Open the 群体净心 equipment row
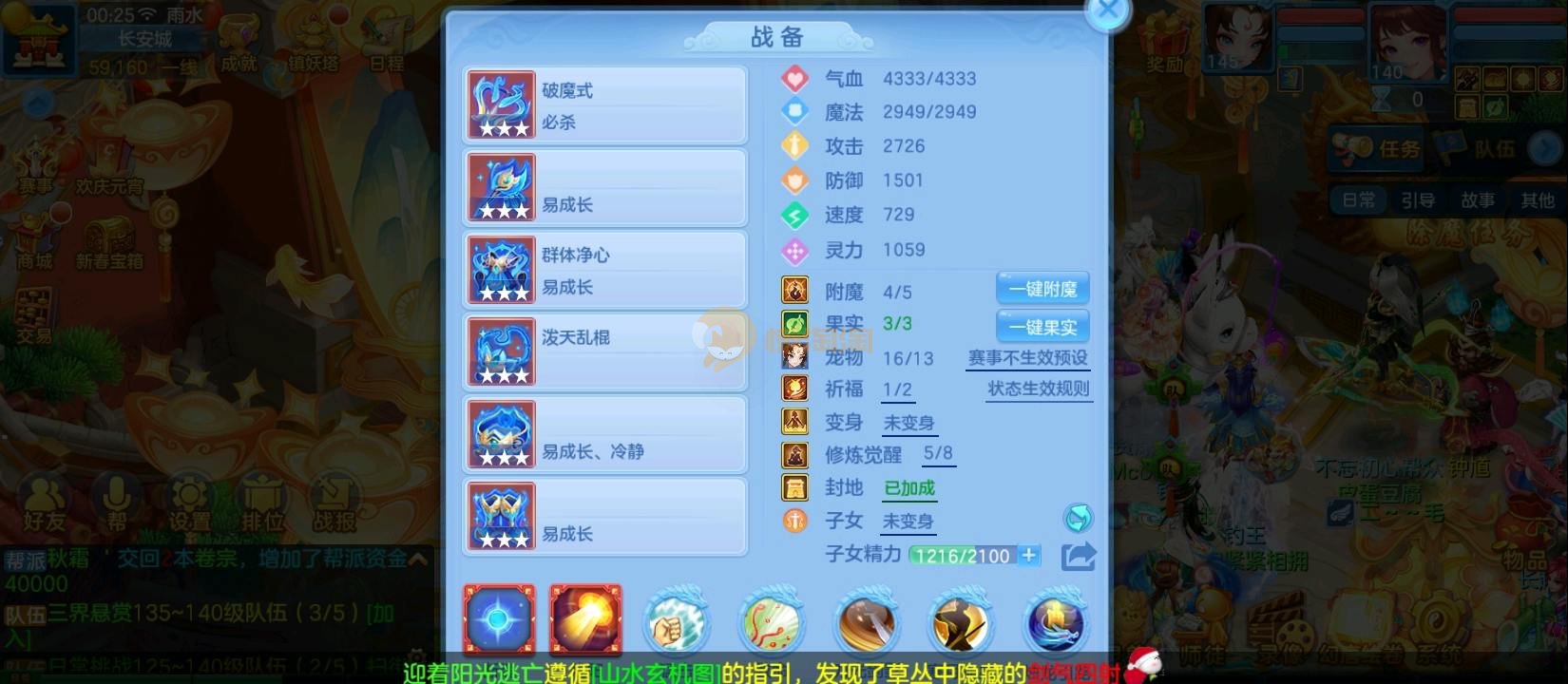The image size is (1568, 684). pyautogui.click(x=605, y=270)
